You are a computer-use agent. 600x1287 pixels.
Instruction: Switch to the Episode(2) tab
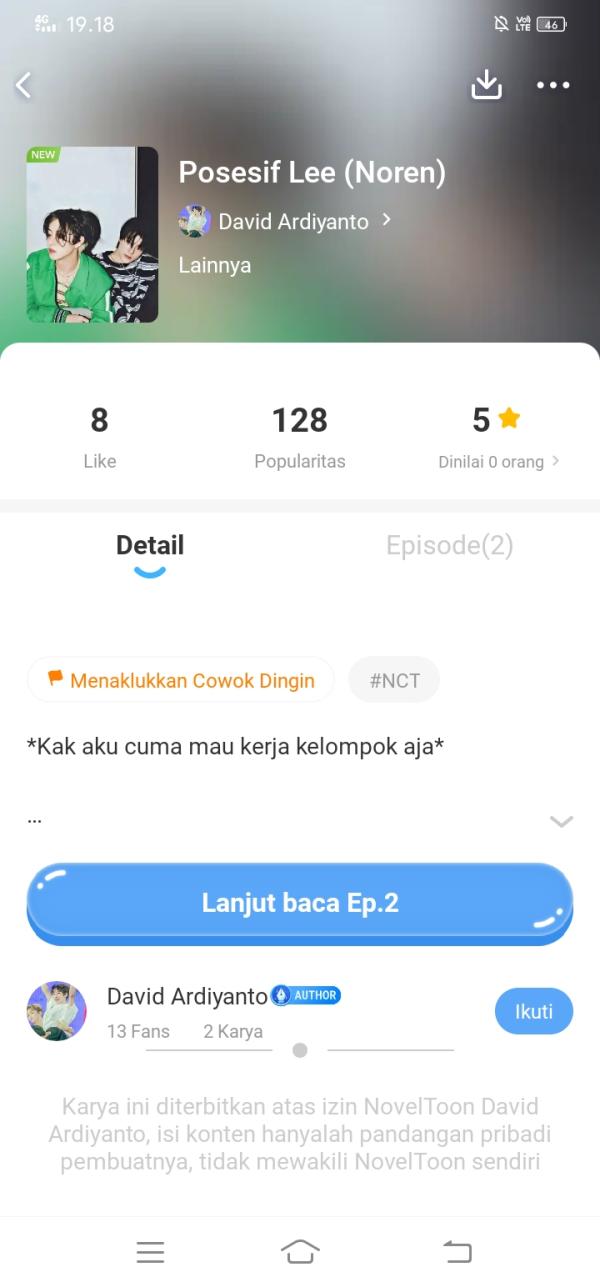[449, 545]
